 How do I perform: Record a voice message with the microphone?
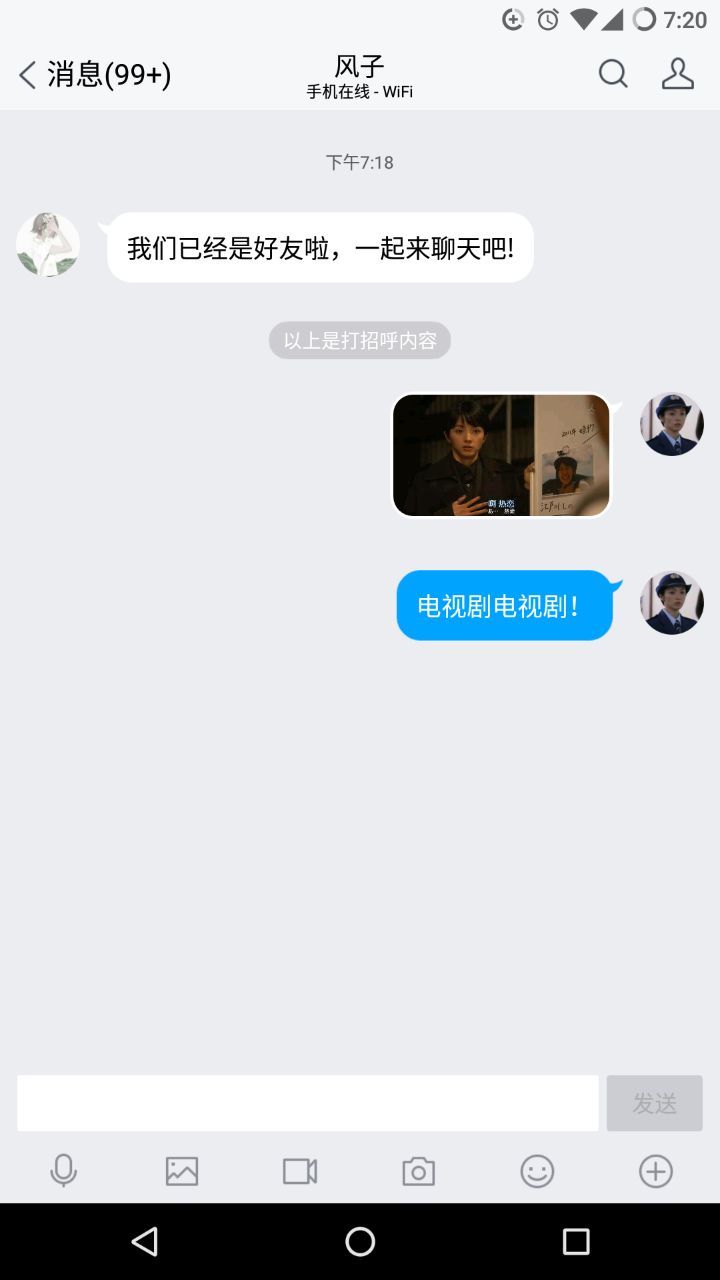(64, 1171)
